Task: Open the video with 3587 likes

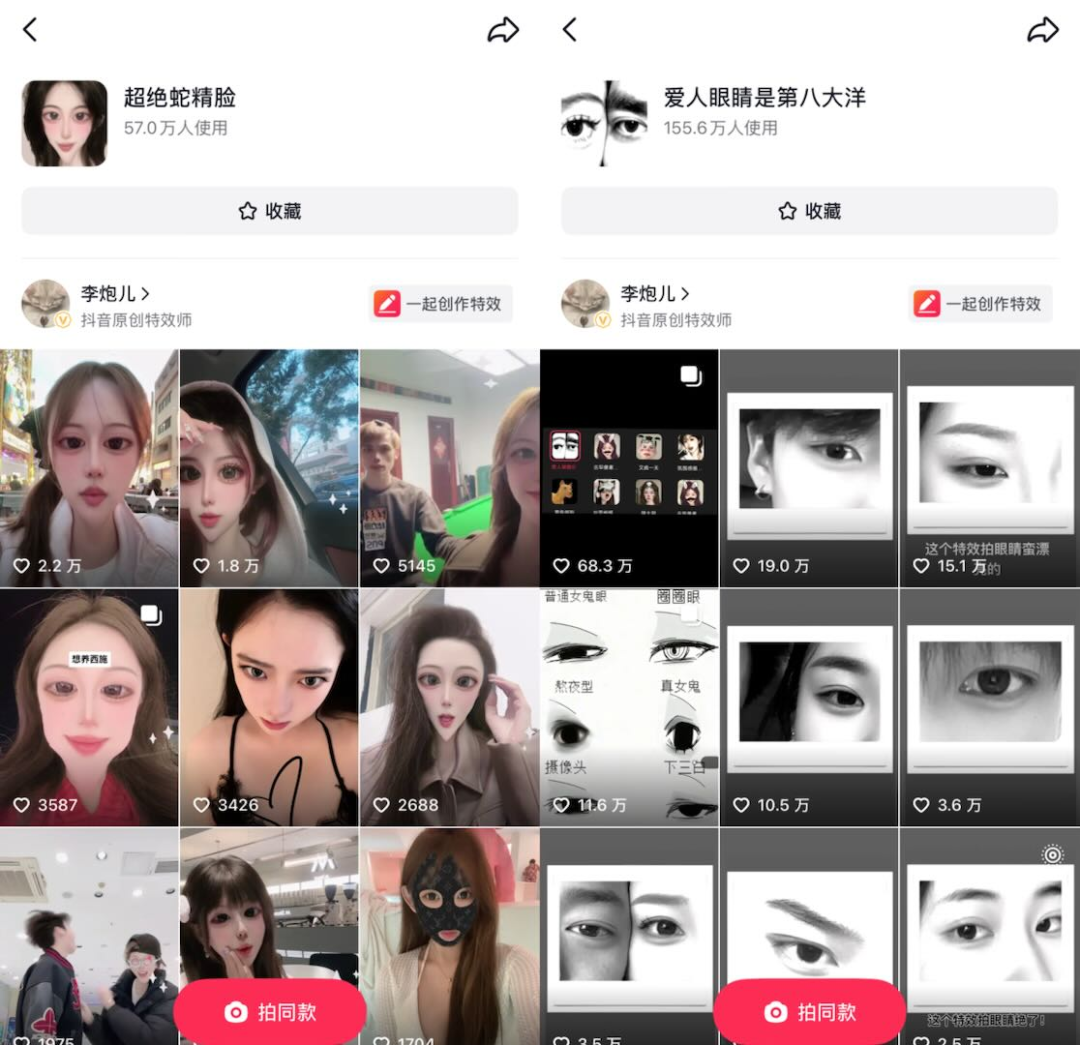Action: [x=89, y=707]
